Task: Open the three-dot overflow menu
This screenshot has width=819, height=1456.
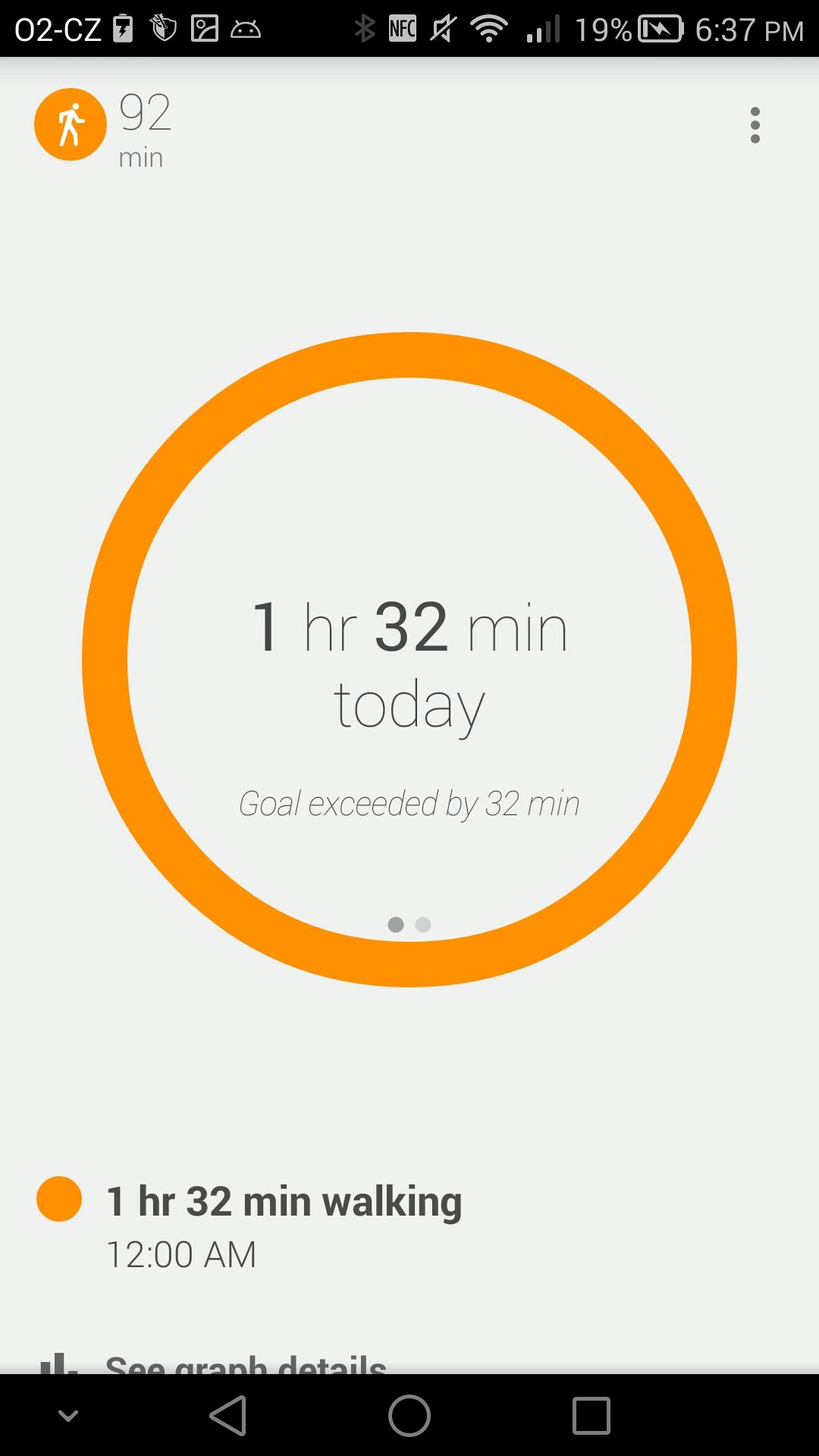Action: coord(755,125)
